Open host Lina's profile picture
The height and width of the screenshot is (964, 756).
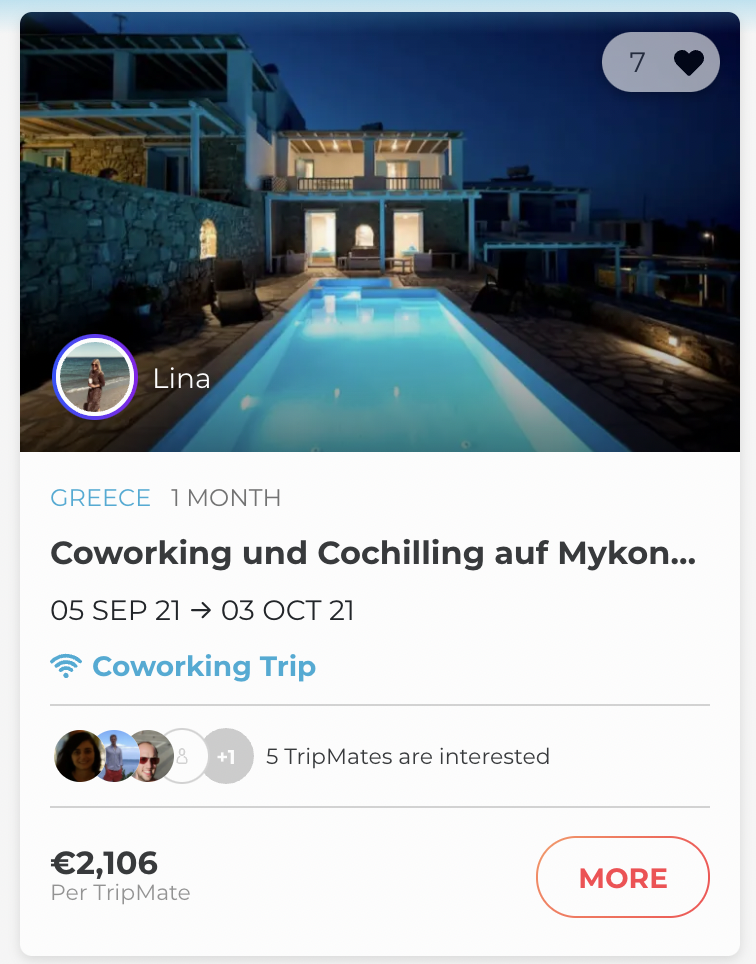pos(94,377)
